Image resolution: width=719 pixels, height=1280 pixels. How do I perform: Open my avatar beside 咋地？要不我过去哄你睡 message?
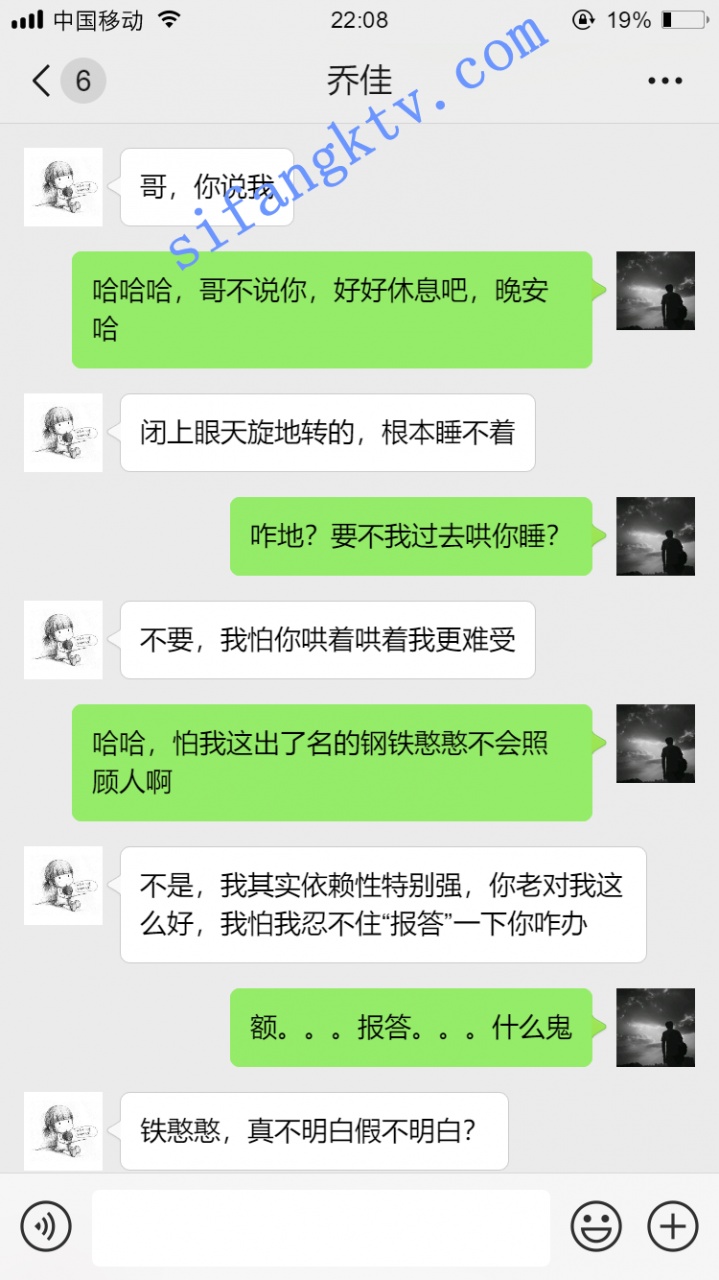(x=655, y=536)
